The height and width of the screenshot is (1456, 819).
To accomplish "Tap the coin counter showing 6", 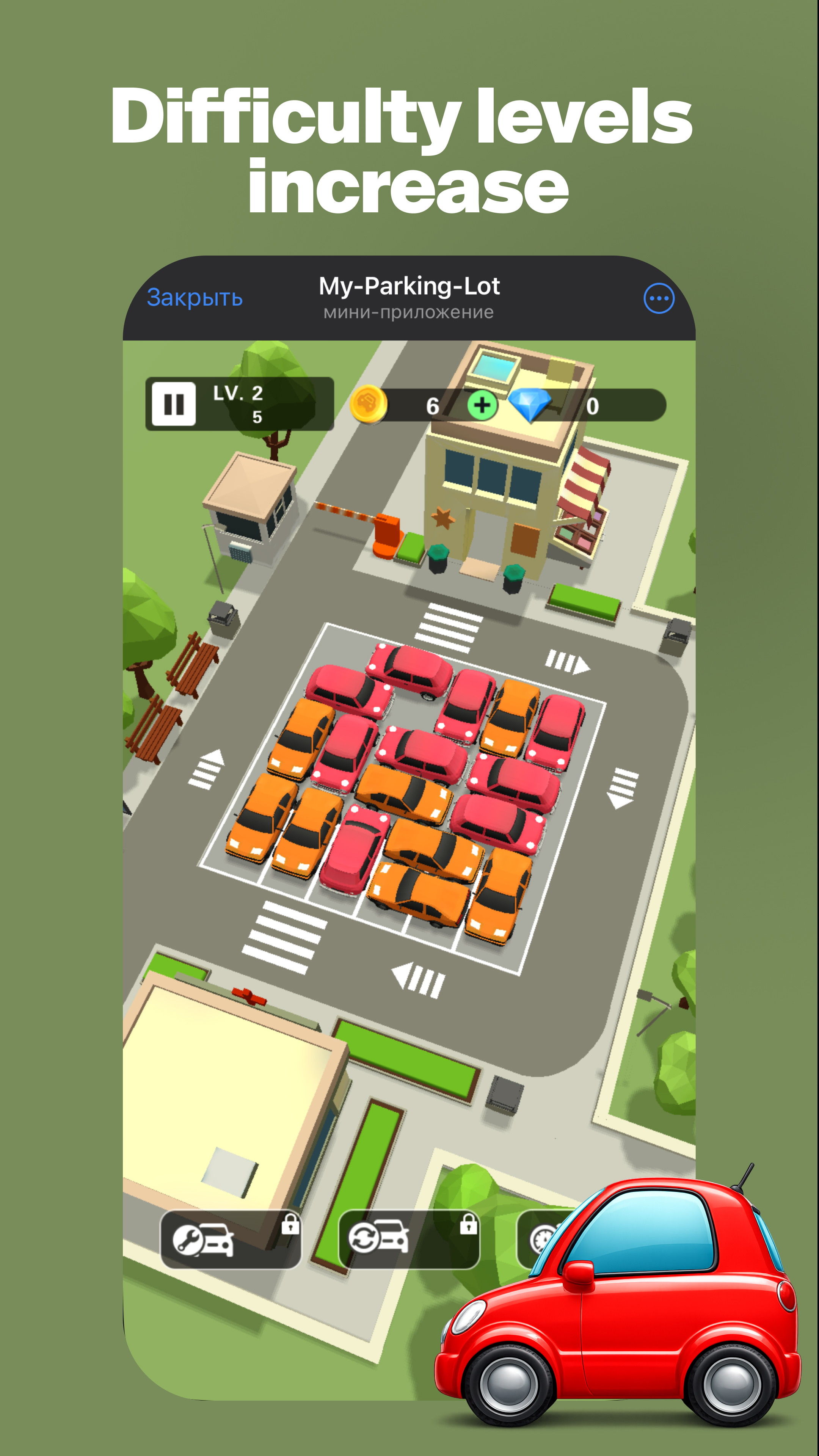I will click(x=432, y=405).
